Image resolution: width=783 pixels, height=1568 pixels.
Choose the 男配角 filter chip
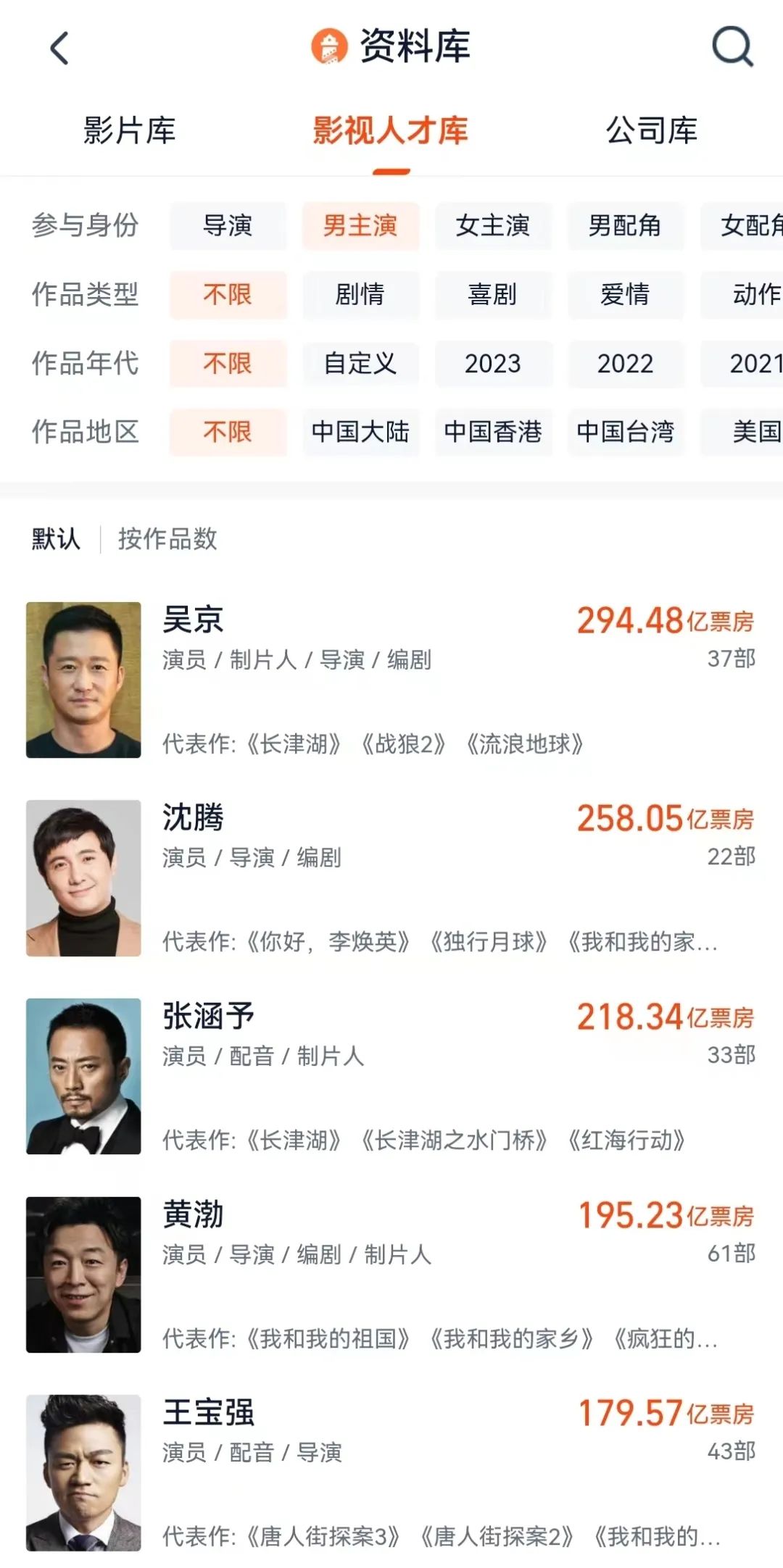tap(625, 225)
